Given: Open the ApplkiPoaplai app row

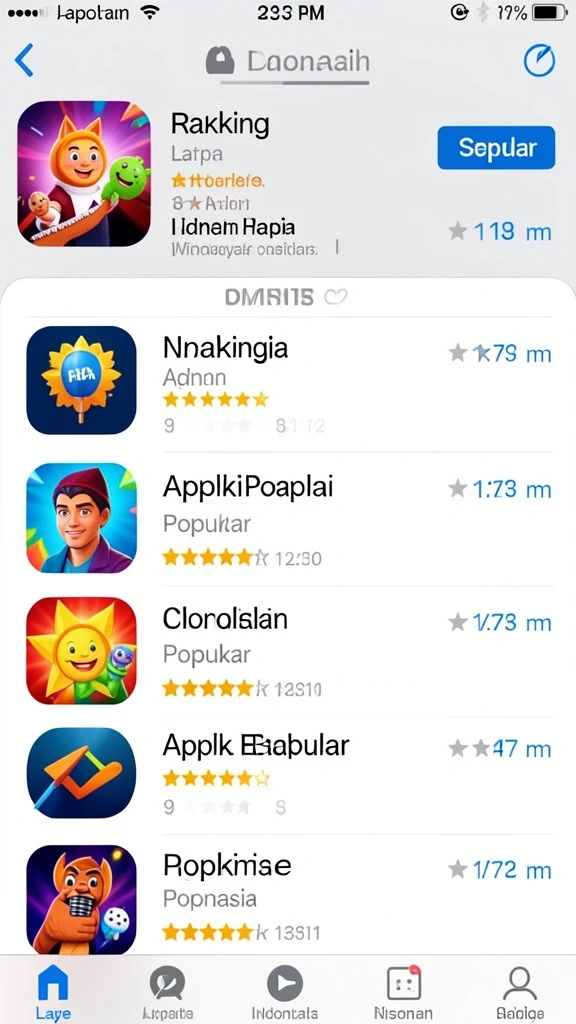Looking at the screenshot, I should tap(288, 519).
